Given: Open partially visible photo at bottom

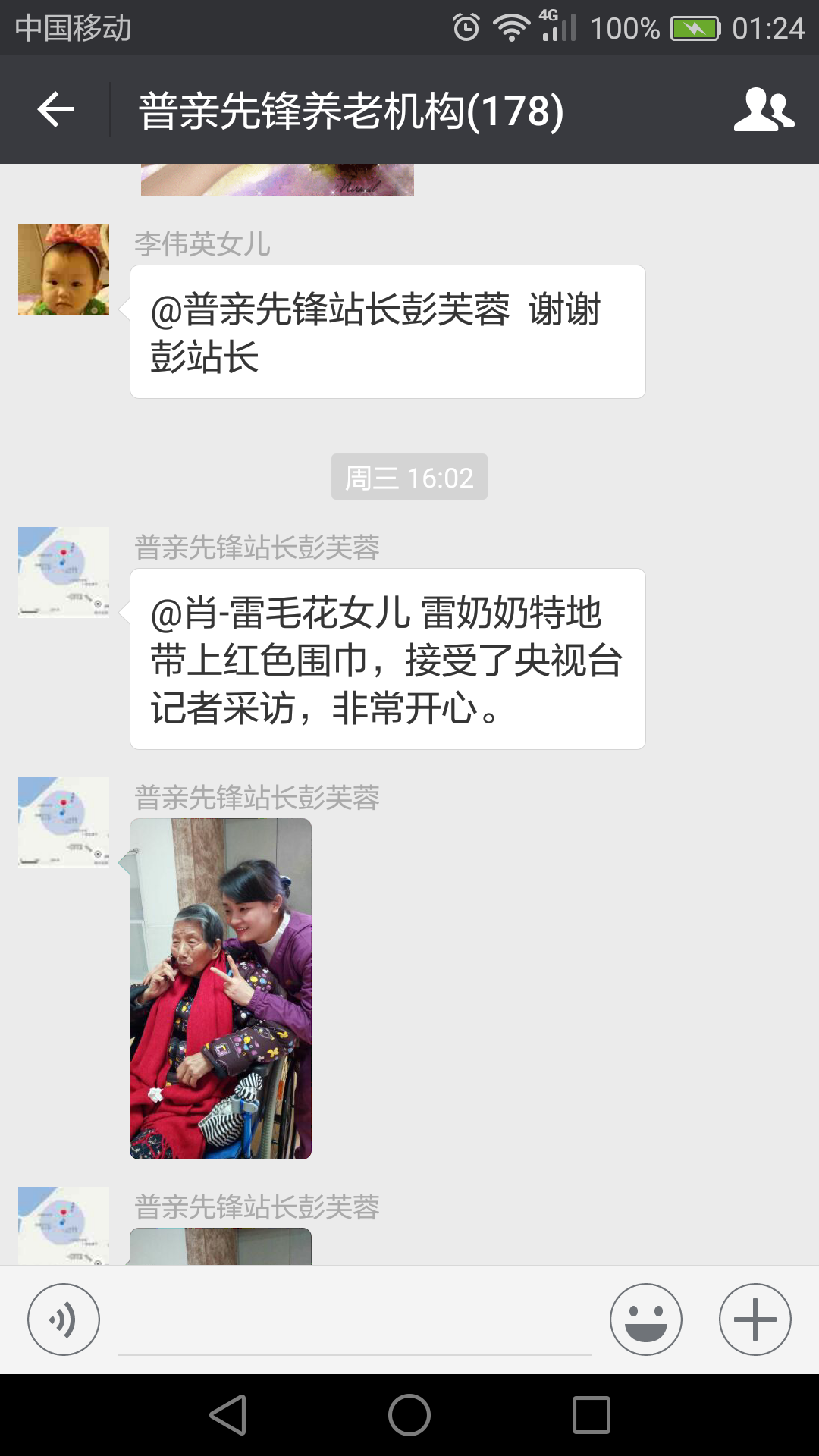Looking at the screenshot, I should (x=221, y=1247).
